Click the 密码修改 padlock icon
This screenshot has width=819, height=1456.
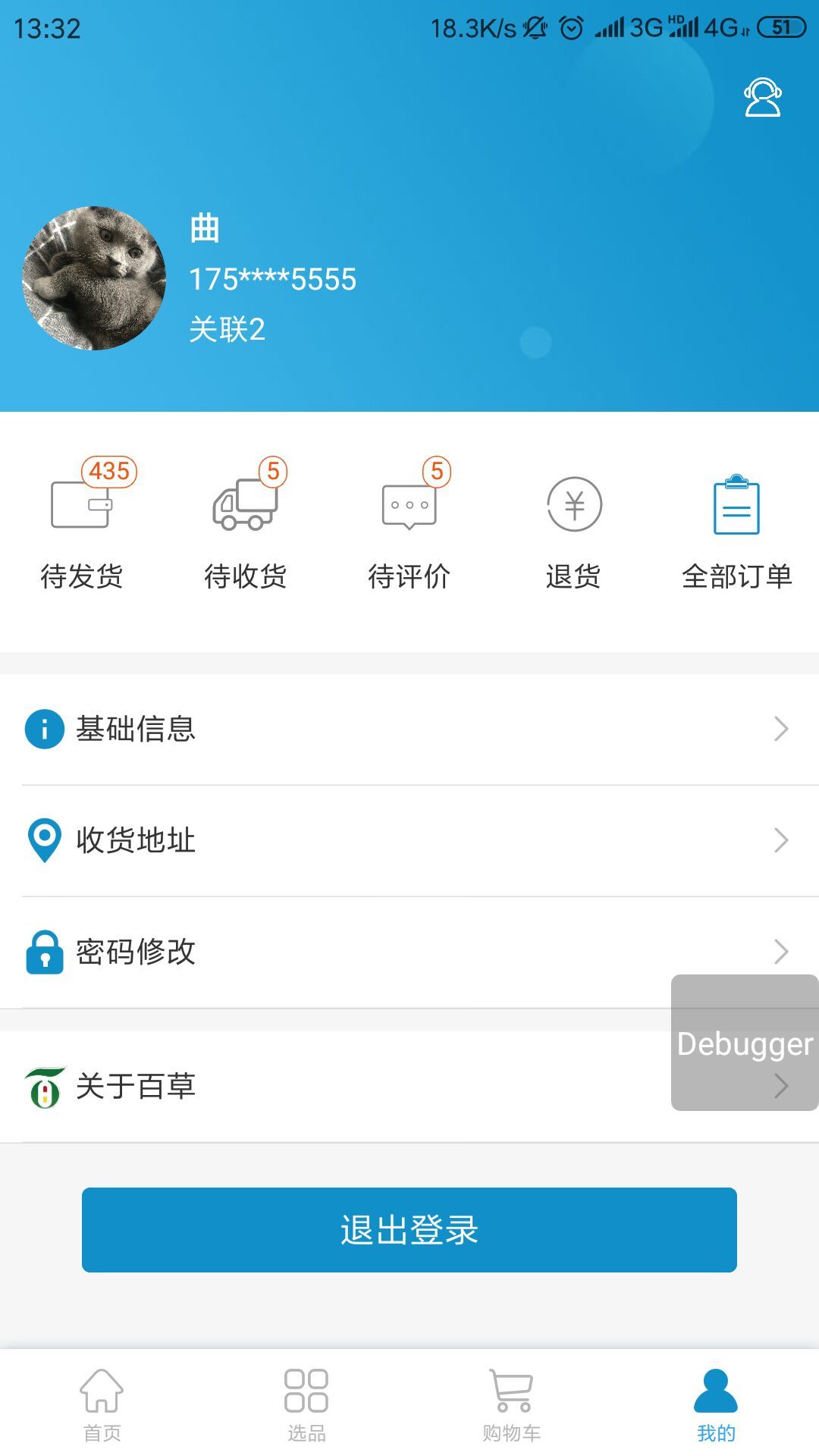coord(44,951)
